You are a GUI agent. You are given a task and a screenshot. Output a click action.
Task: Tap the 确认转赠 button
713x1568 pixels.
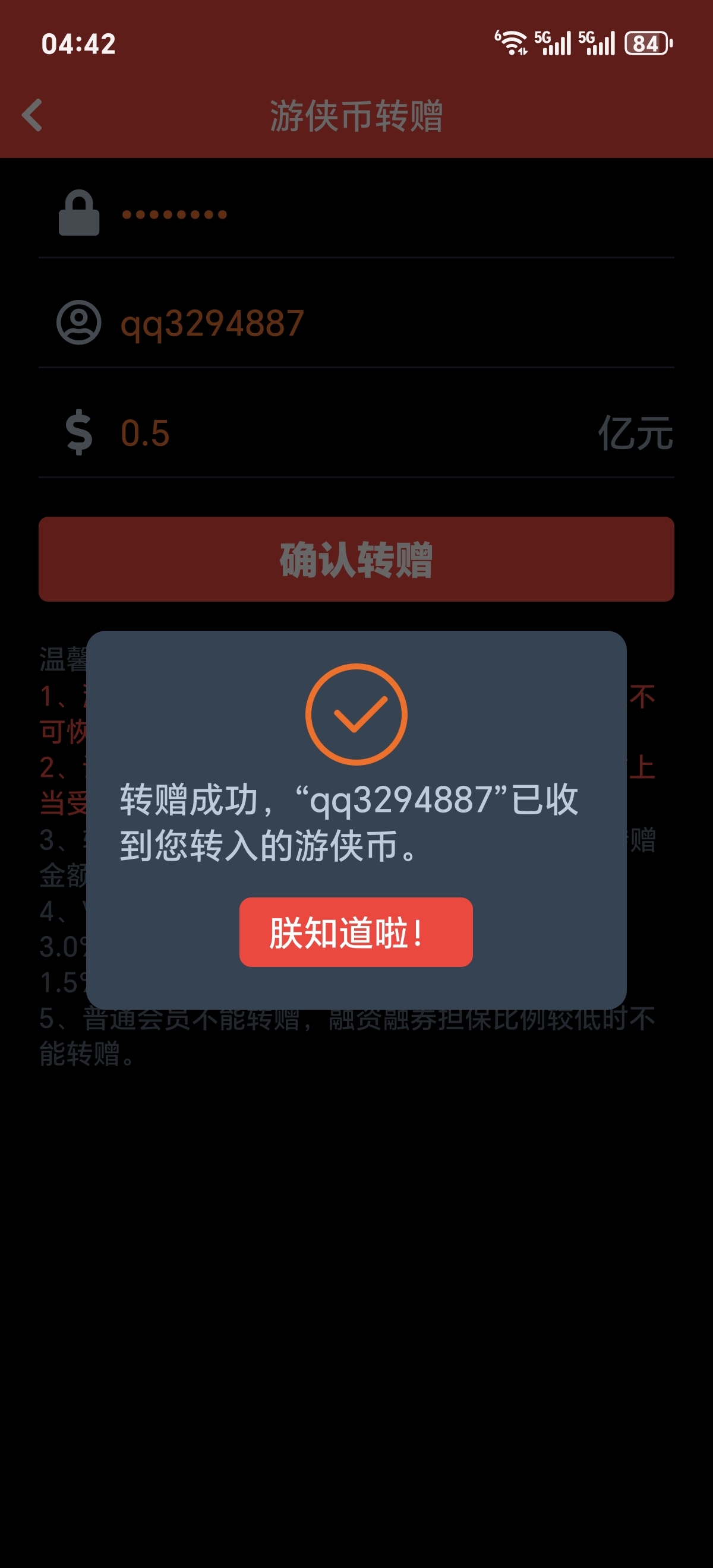(x=356, y=559)
